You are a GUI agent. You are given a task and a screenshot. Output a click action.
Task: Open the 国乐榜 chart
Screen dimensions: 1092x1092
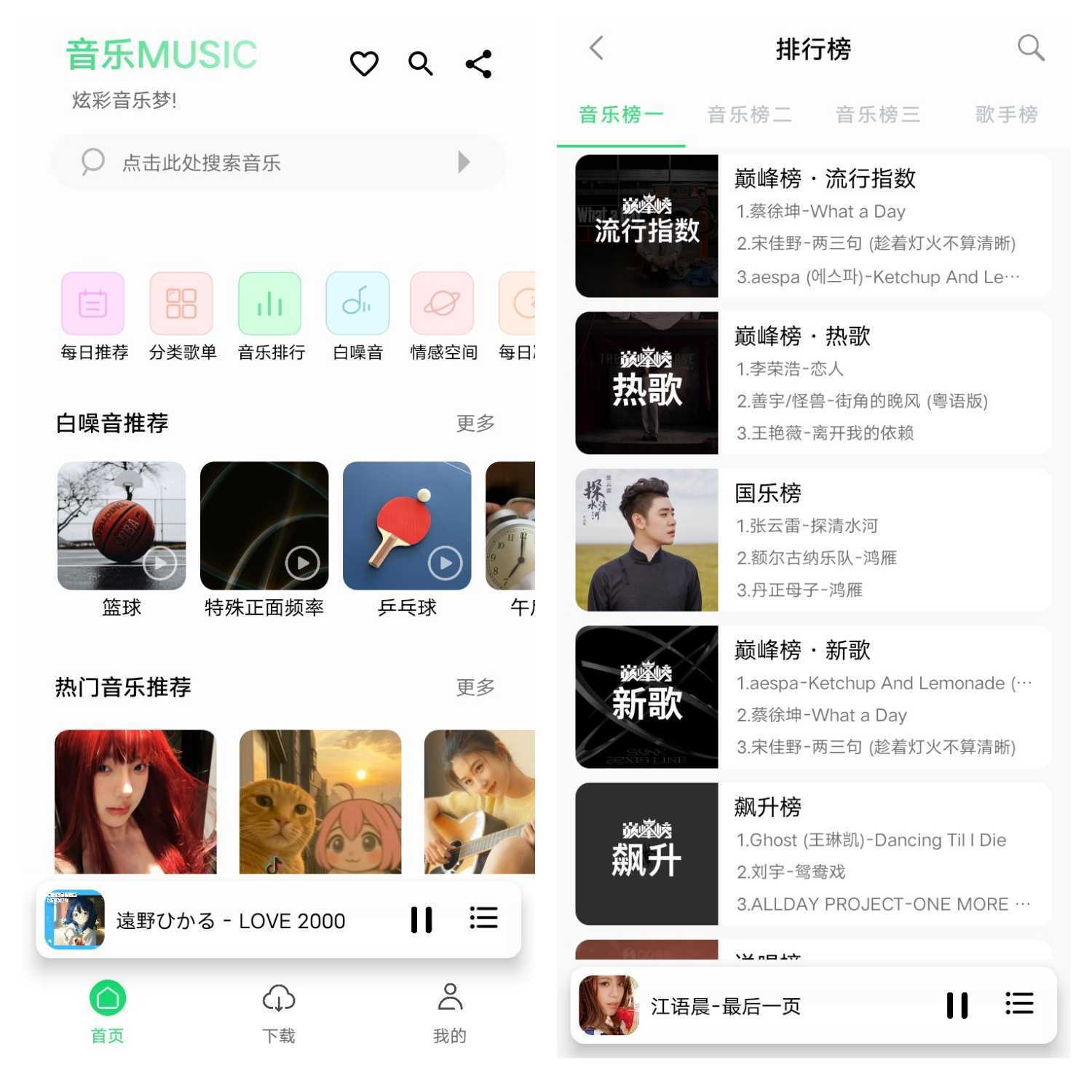click(x=812, y=539)
